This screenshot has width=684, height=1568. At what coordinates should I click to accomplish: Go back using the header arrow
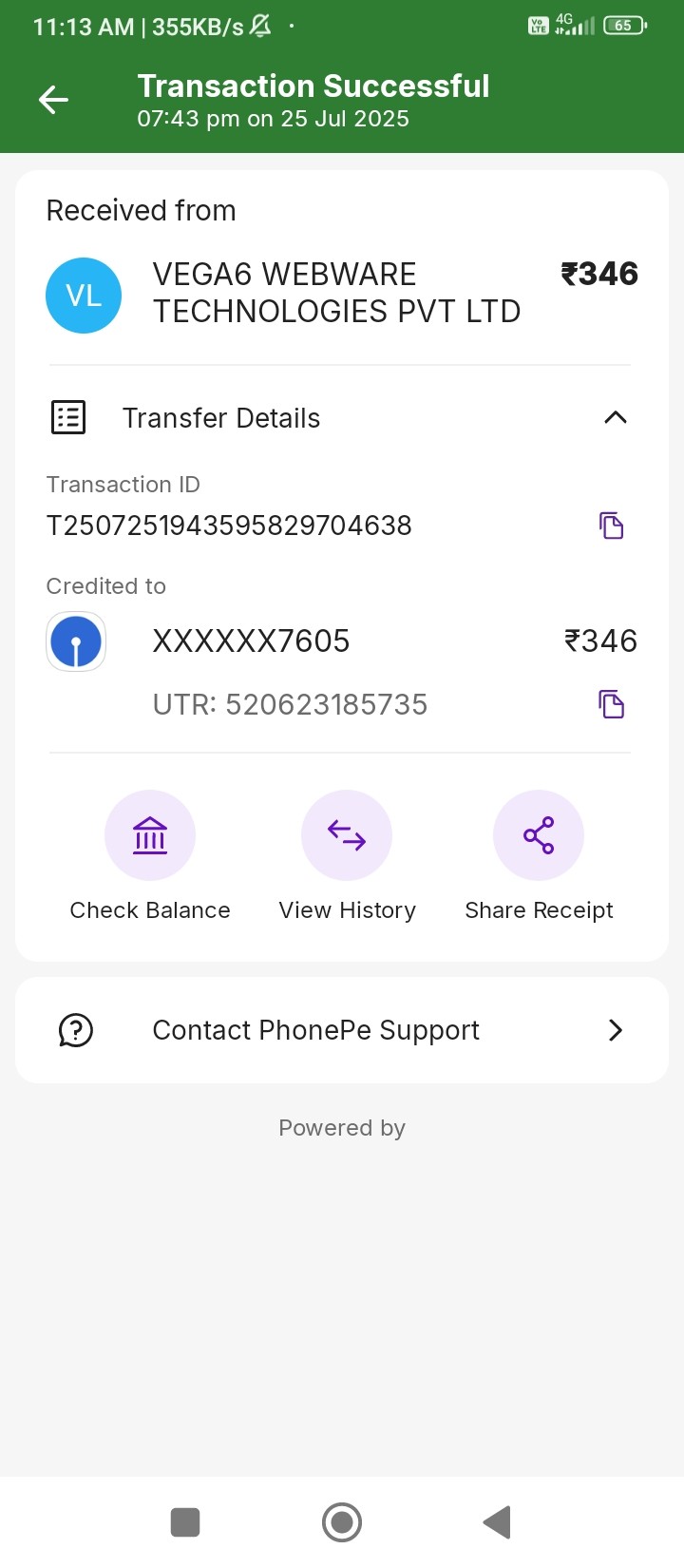[54, 100]
